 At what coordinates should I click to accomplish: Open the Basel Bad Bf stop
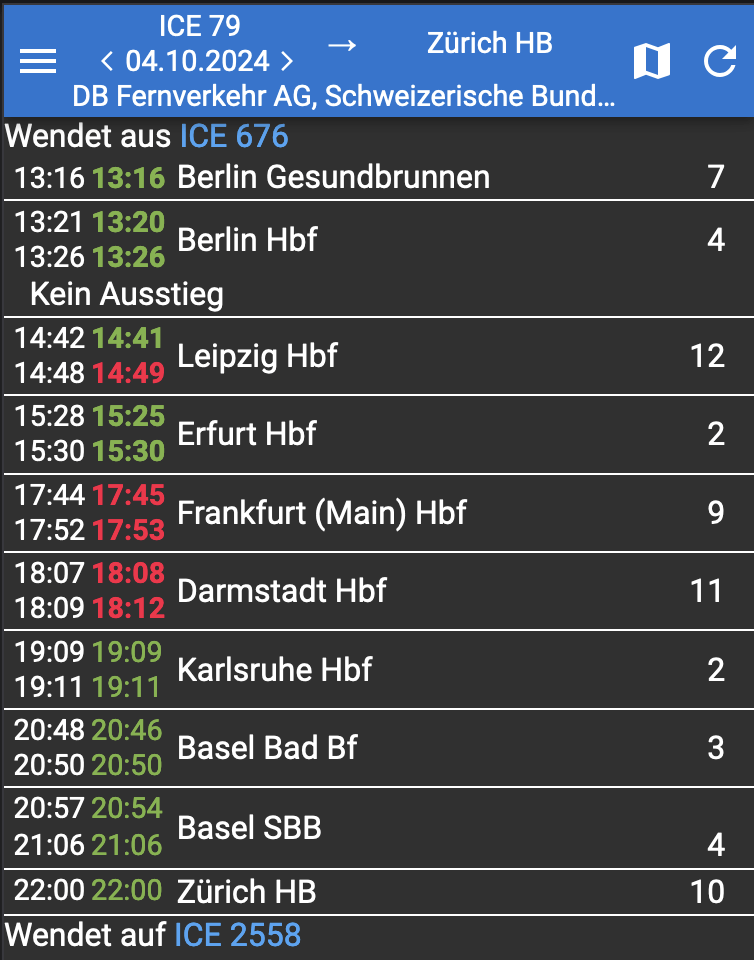click(267, 747)
